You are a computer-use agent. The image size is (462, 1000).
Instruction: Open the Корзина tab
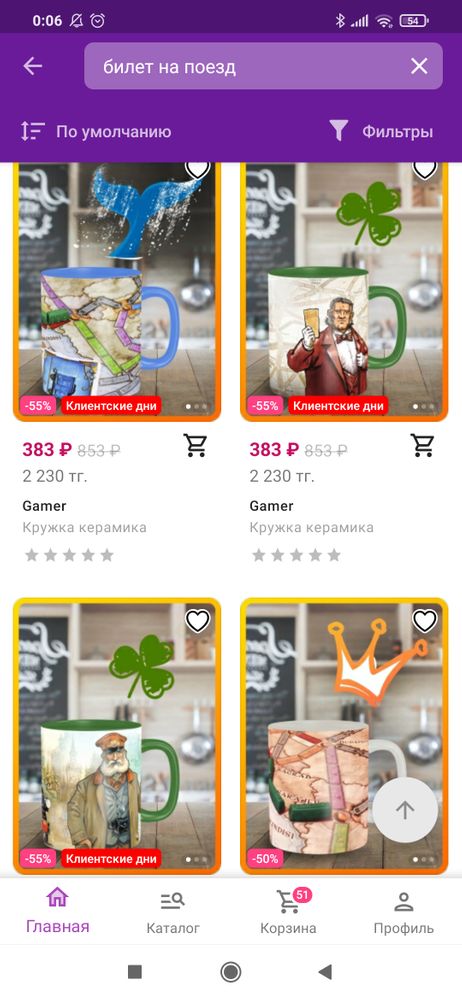click(288, 912)
